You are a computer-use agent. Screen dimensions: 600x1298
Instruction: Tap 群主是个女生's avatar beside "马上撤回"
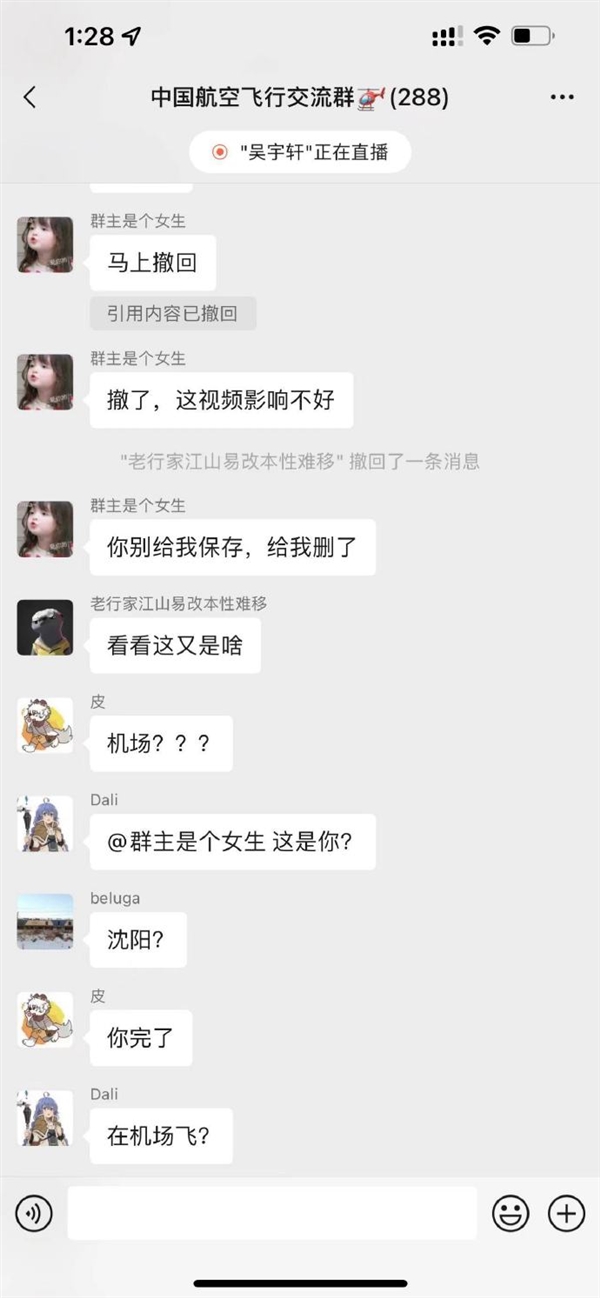[x=45, y=245]
